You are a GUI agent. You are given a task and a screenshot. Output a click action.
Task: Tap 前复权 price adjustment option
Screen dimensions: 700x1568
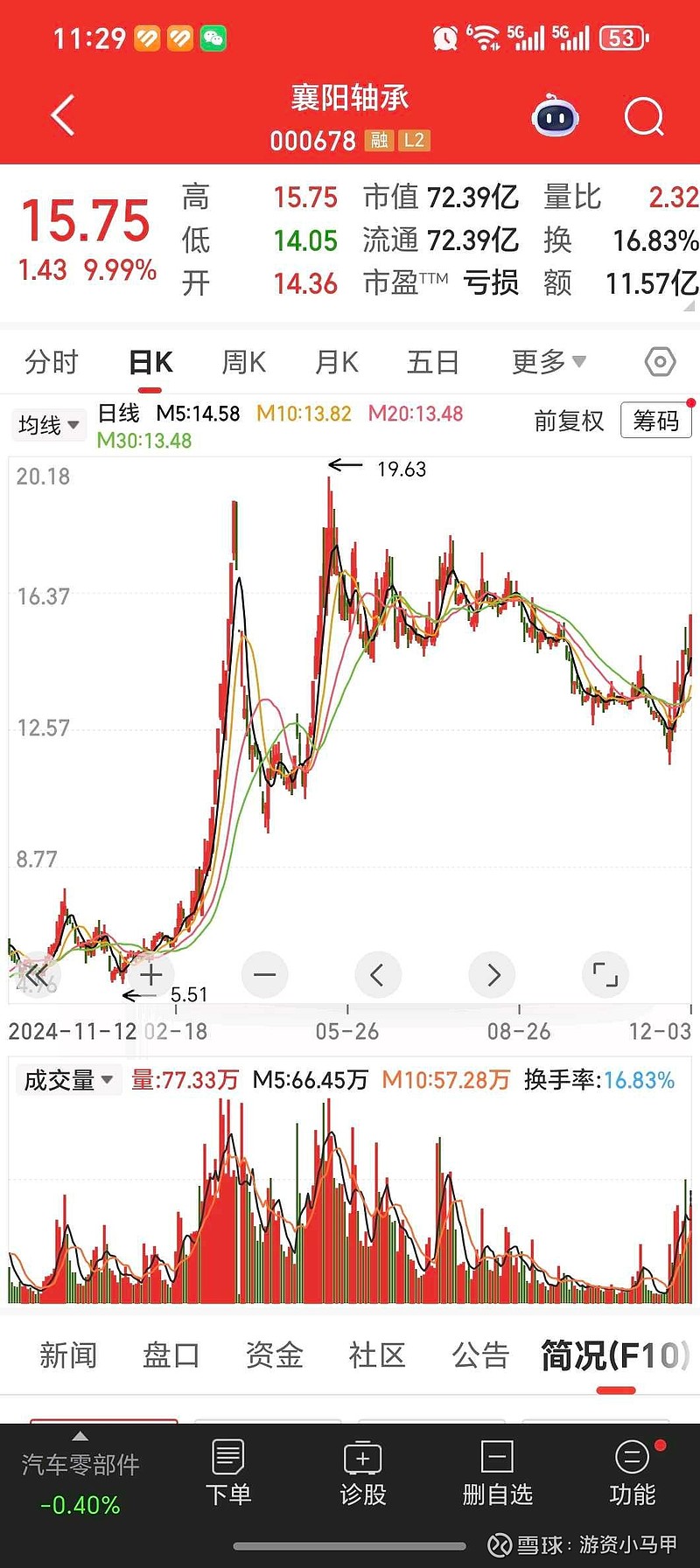point(569,422)
